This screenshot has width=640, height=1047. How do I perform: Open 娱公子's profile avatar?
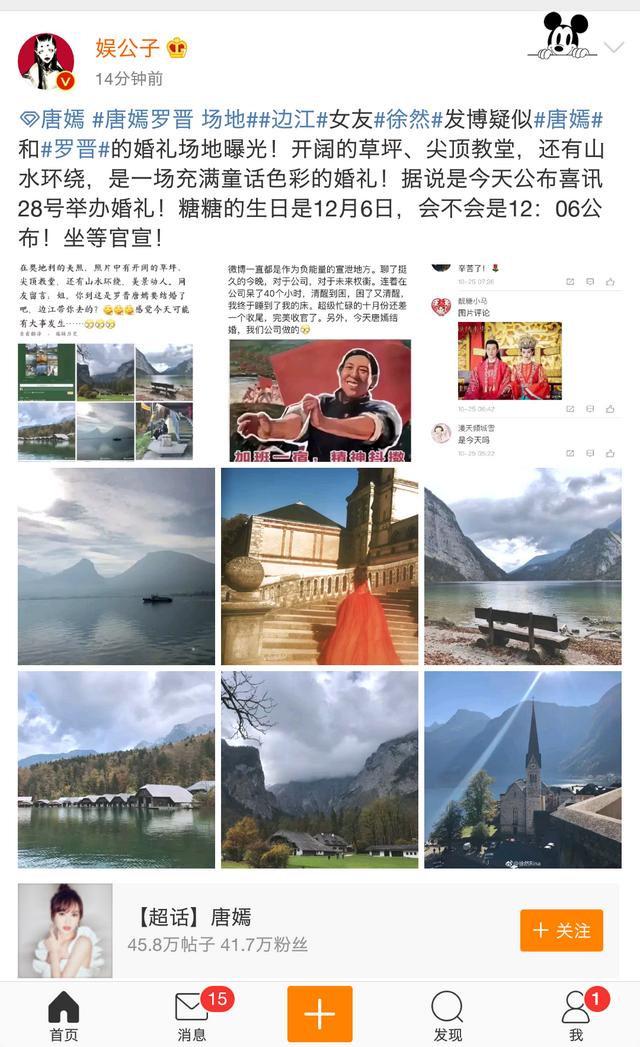[45, 61]
